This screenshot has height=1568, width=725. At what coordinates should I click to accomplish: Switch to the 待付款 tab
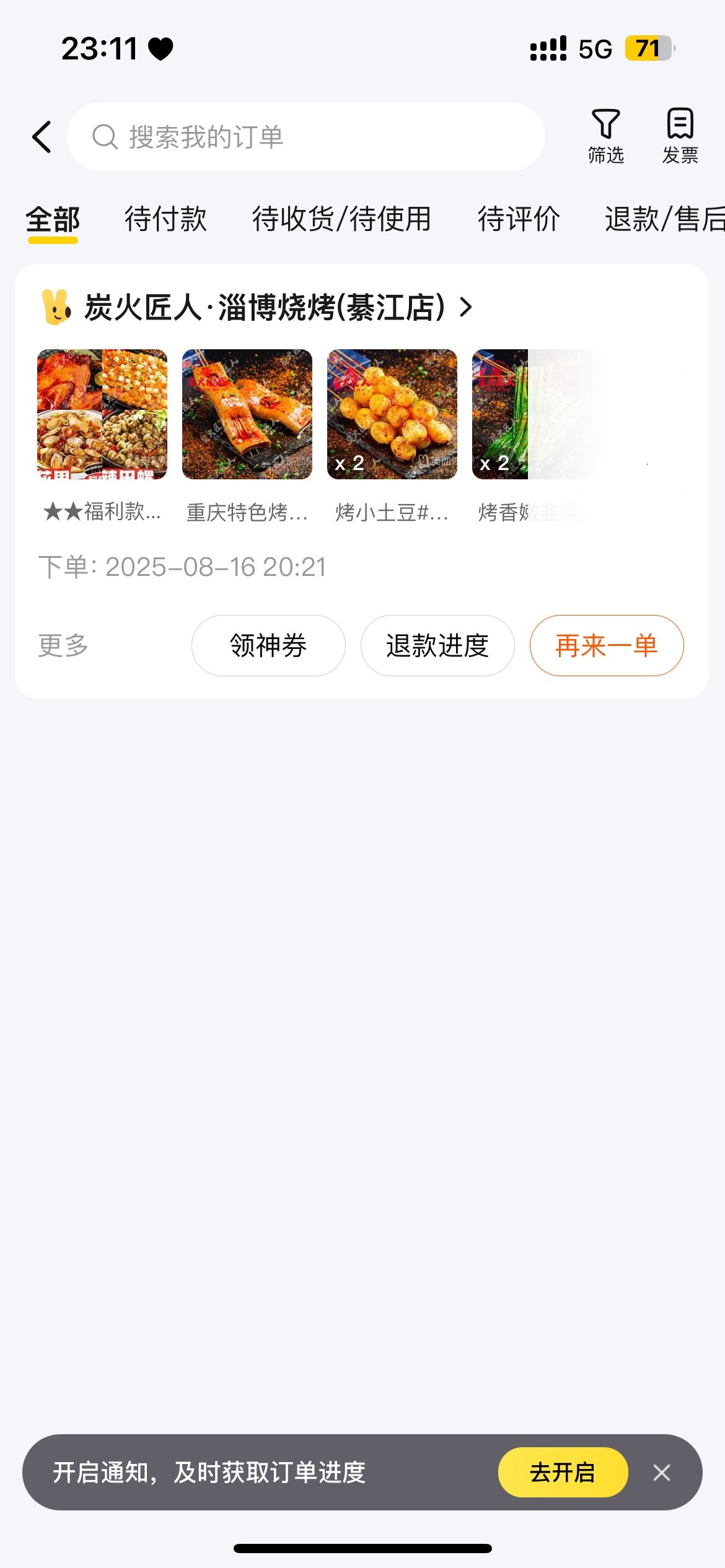point(165,219)
